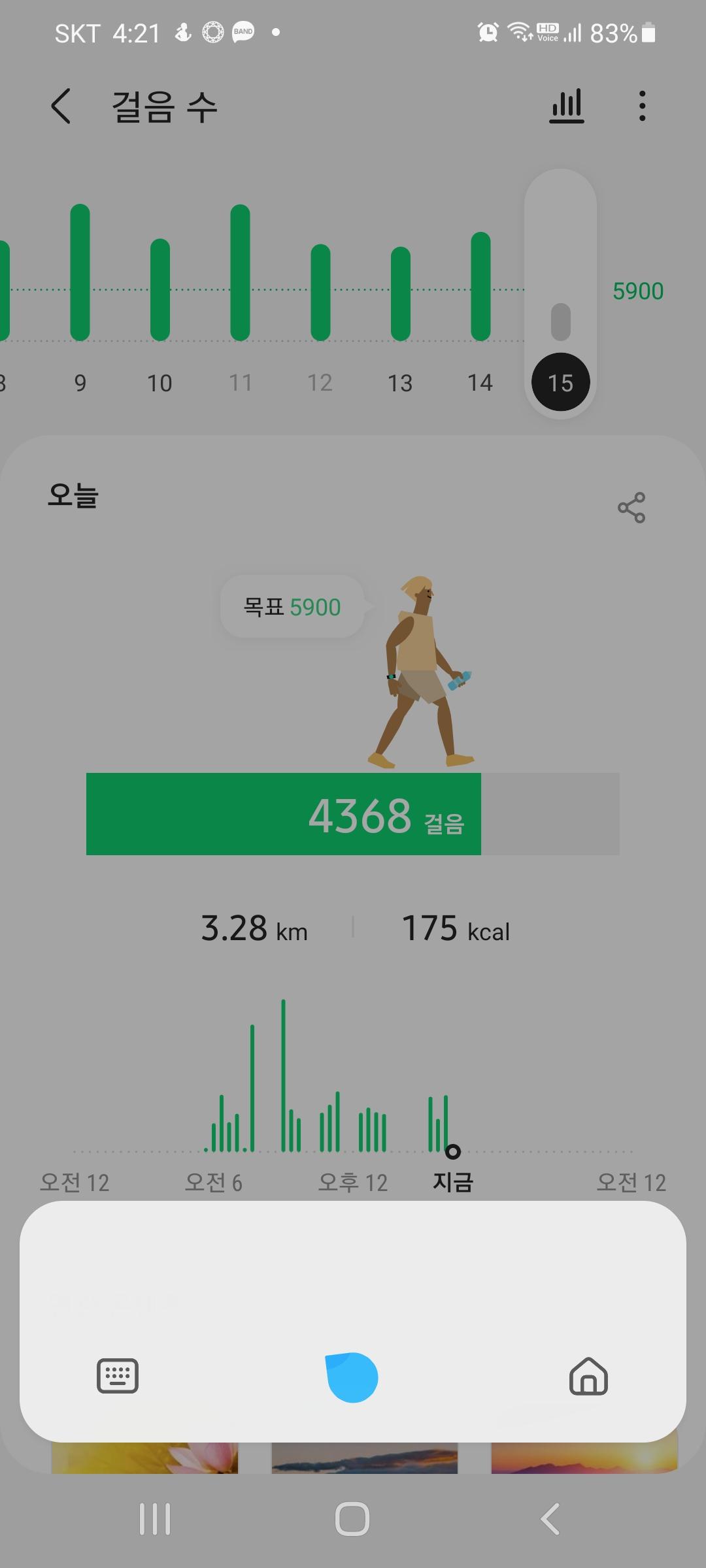Open the step trends chart icon
706x1568 pixels.
pos(566,106)
